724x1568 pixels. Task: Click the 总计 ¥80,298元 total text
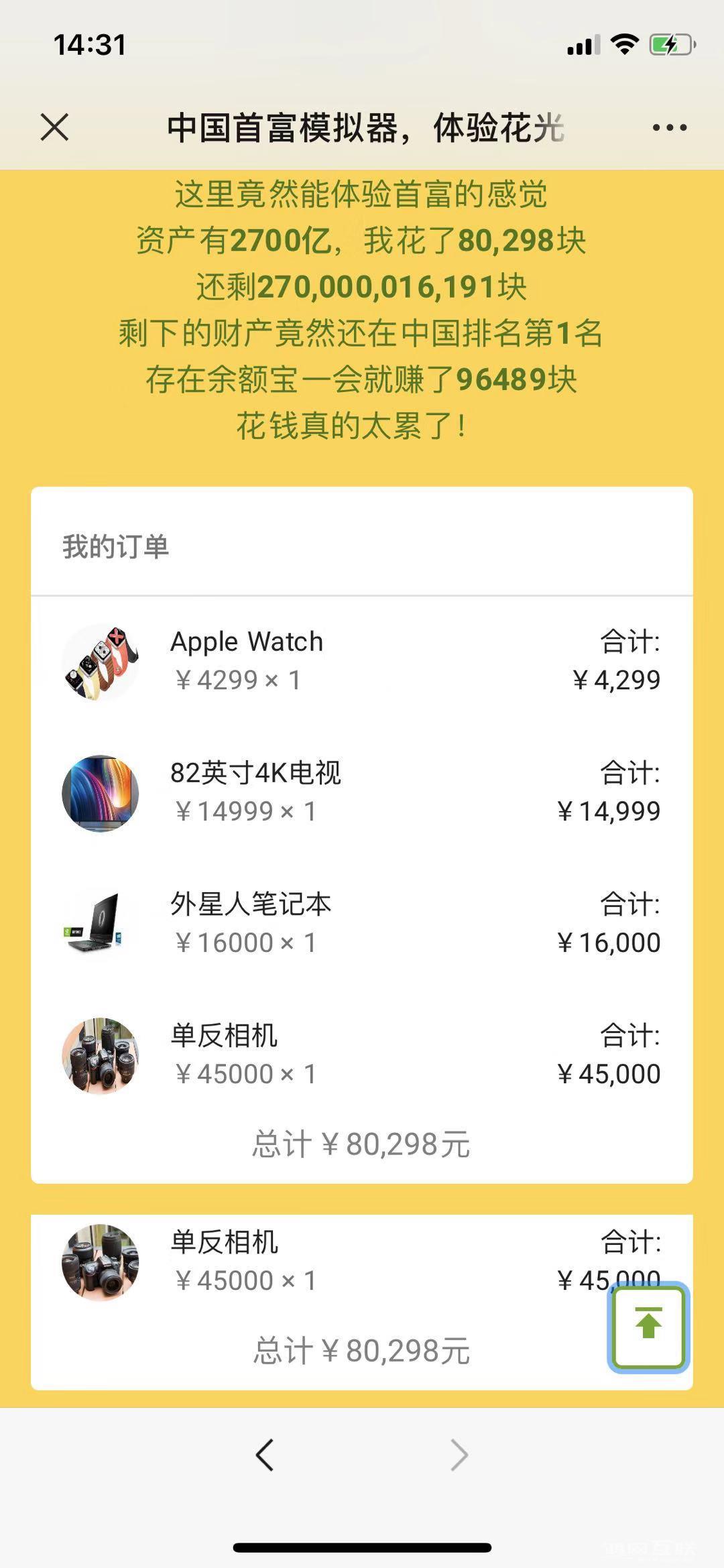point(362,1142)
